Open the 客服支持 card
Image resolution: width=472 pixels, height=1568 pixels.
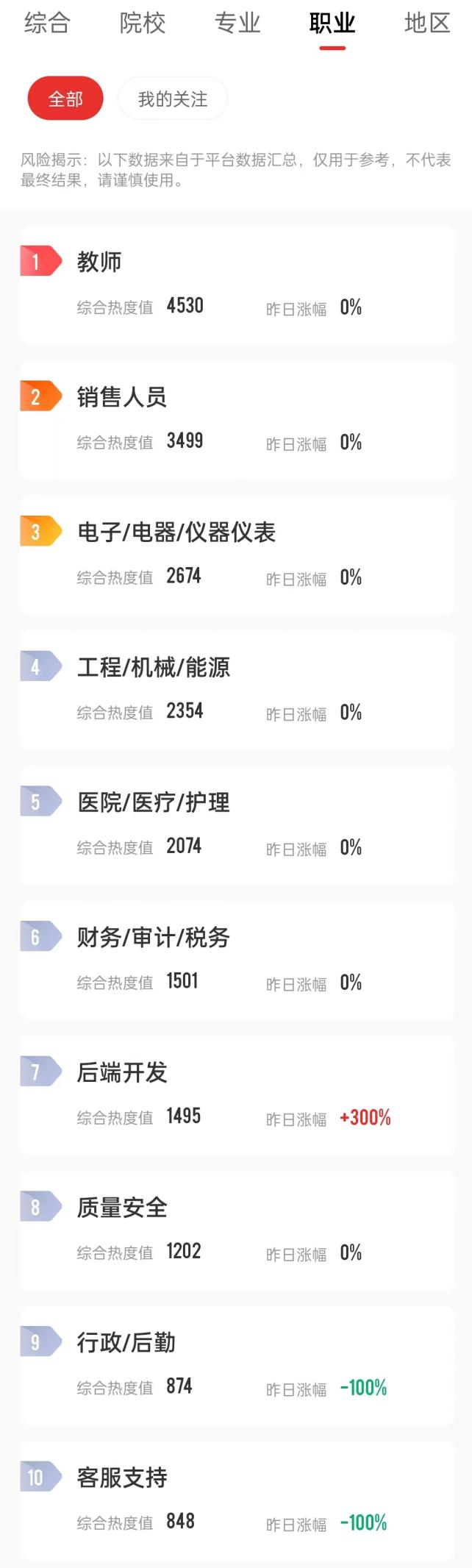(237, 1500)
